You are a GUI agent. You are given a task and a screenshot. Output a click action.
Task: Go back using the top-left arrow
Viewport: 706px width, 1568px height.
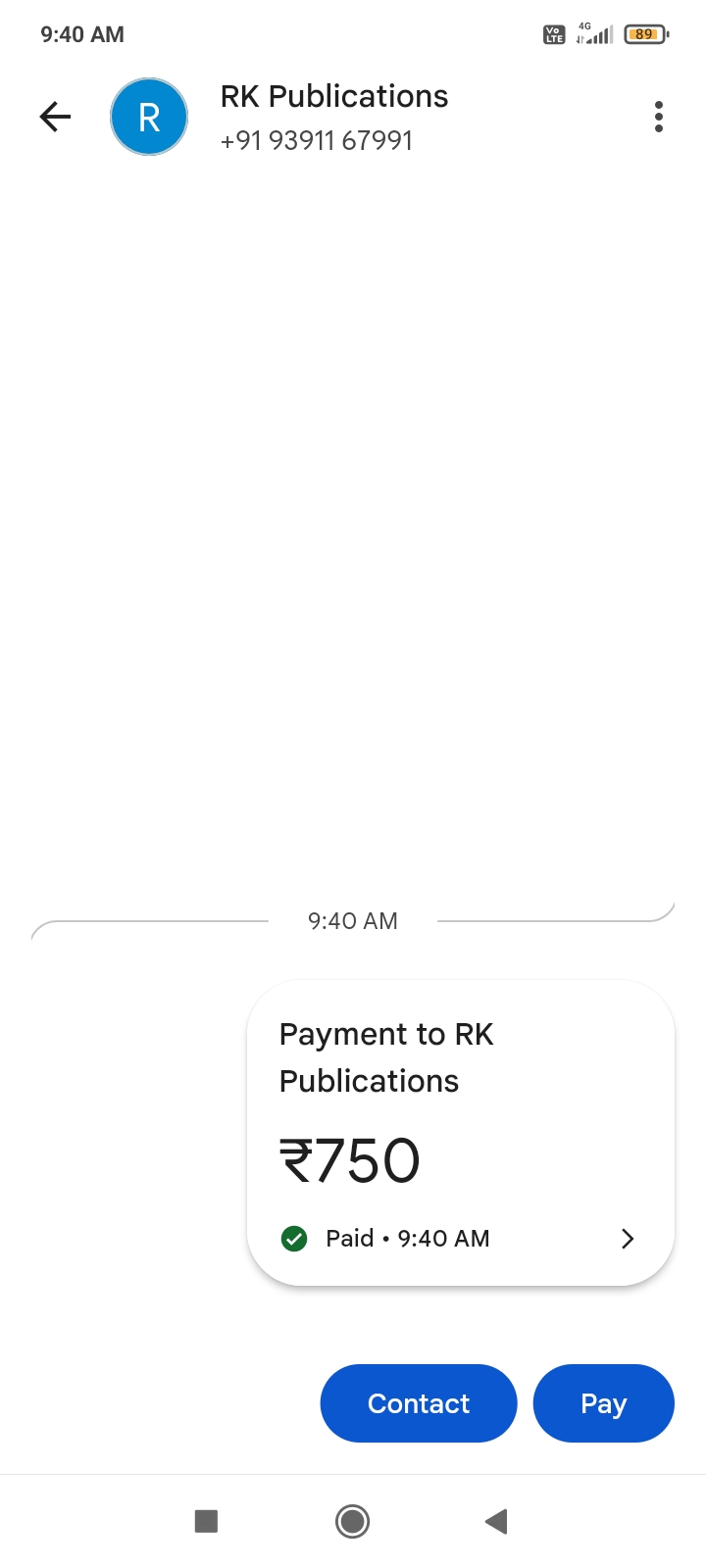tap(56, 118)
